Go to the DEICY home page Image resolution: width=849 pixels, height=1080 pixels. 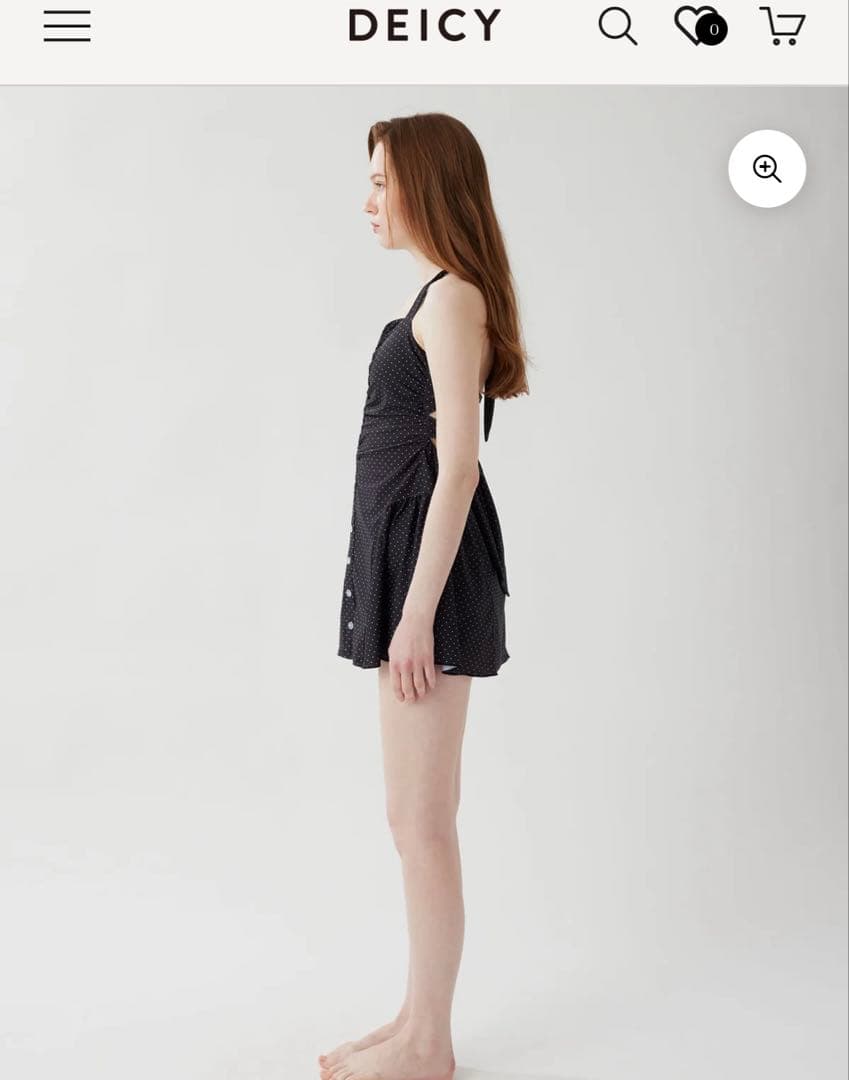point(424,26)
